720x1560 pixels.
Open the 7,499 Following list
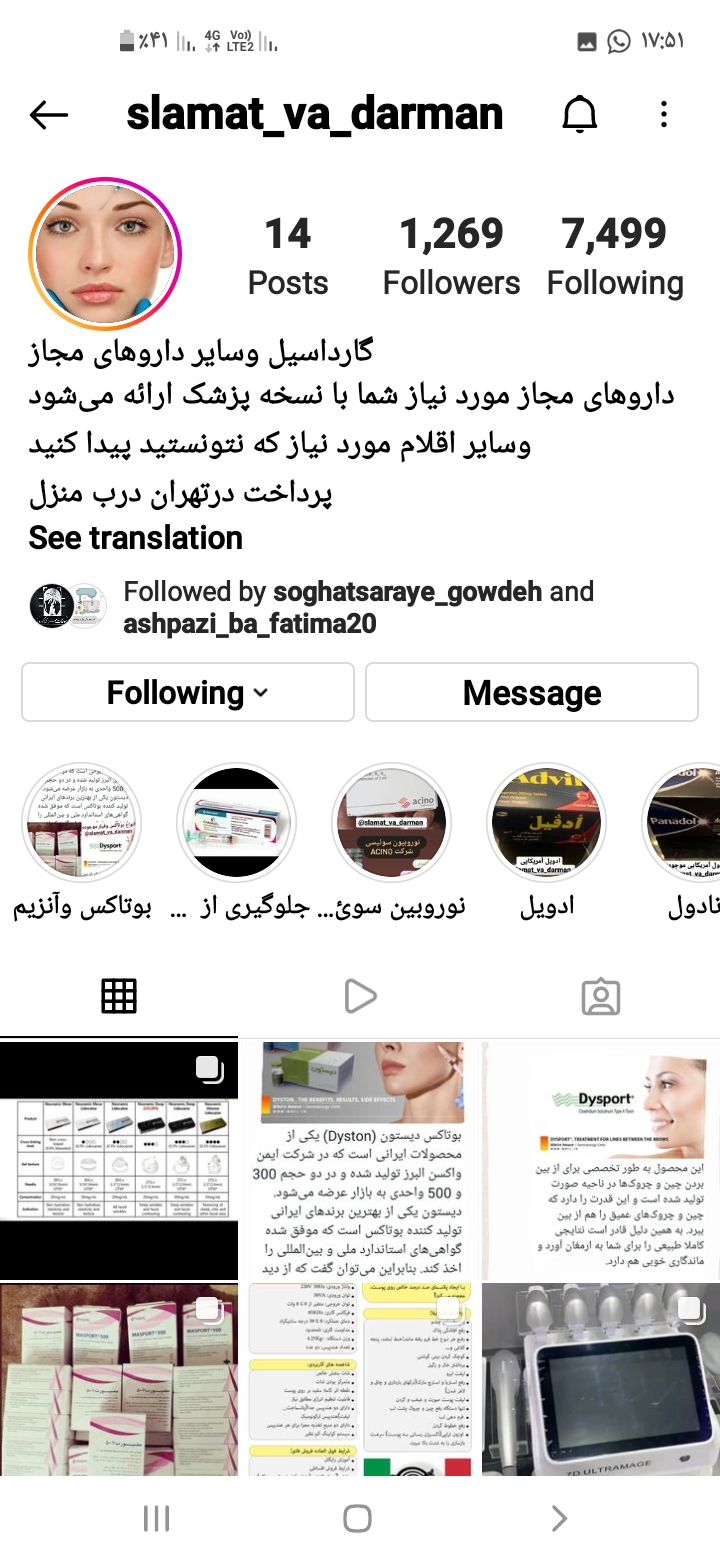(x=615, y=257)
